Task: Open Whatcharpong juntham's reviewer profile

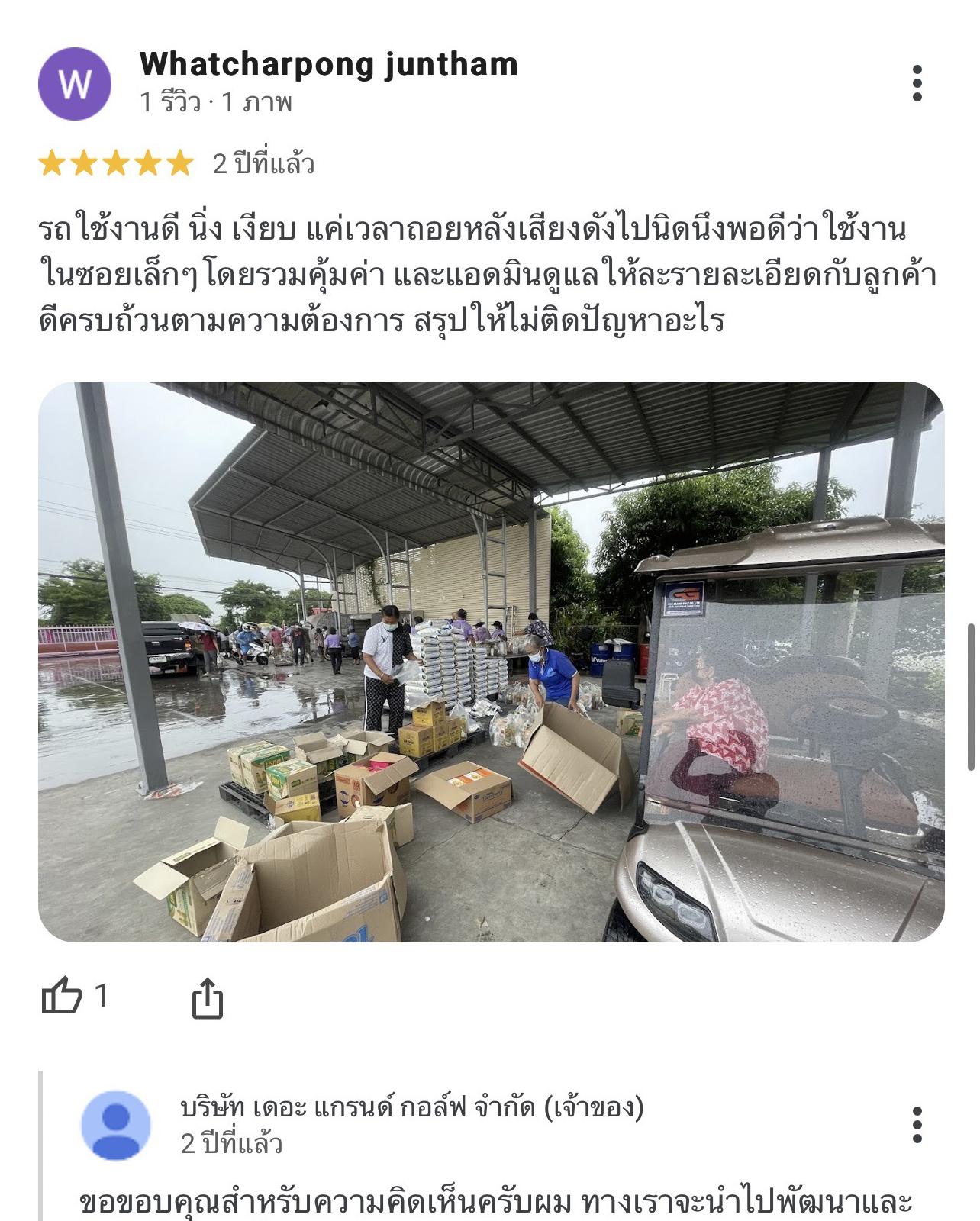Action: (x=328, y=64)
